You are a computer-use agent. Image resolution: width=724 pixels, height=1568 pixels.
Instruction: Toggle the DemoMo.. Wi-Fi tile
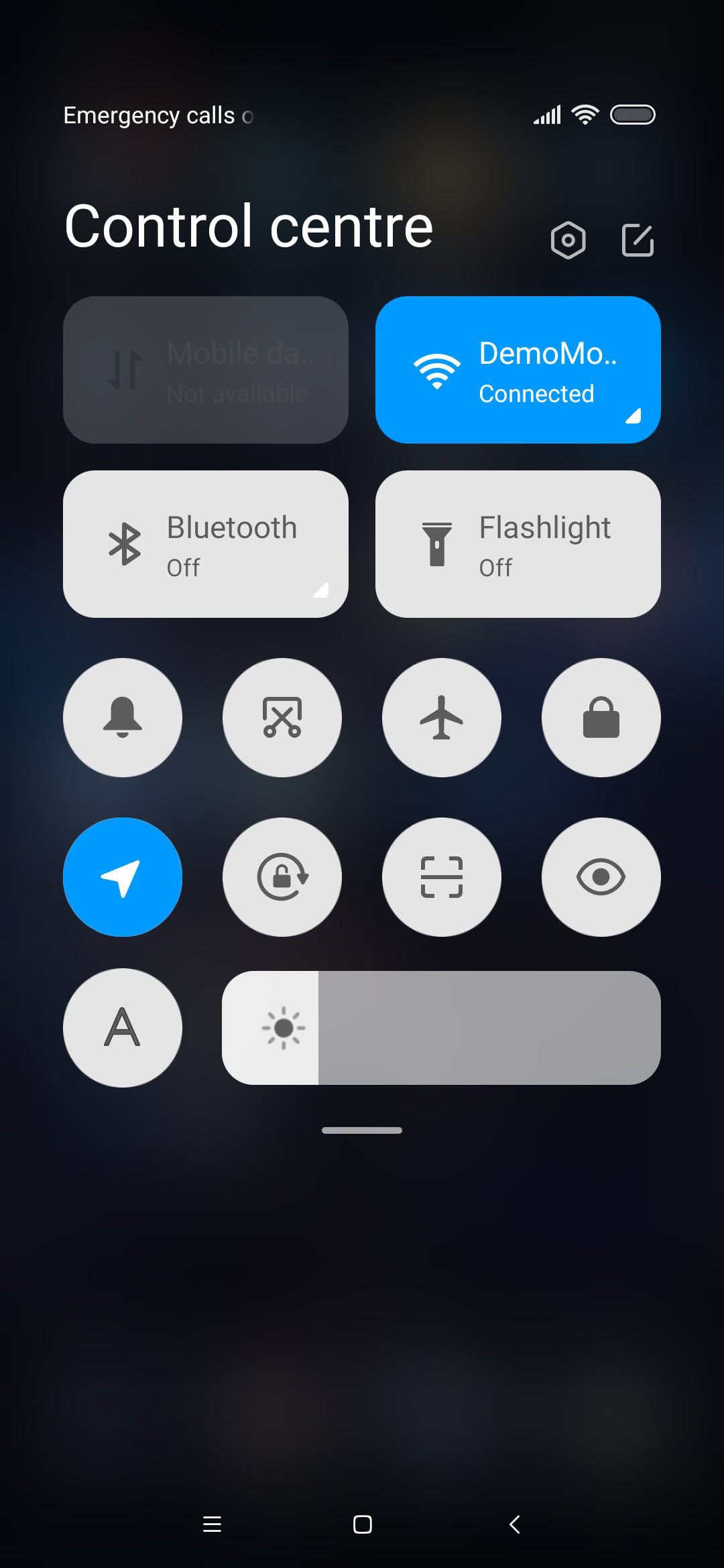(x=518, y=370)
